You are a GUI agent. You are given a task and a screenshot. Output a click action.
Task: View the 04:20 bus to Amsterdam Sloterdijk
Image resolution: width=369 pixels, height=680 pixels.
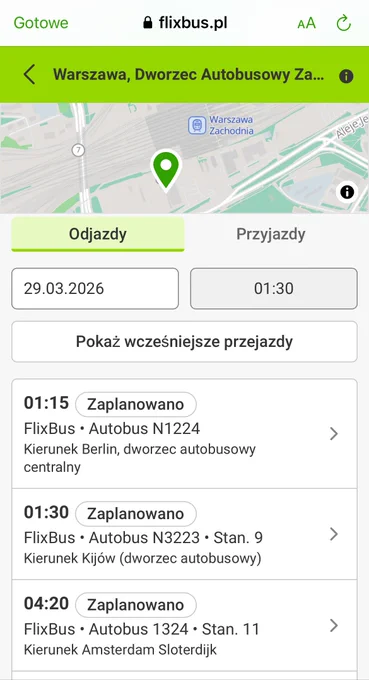184,625
